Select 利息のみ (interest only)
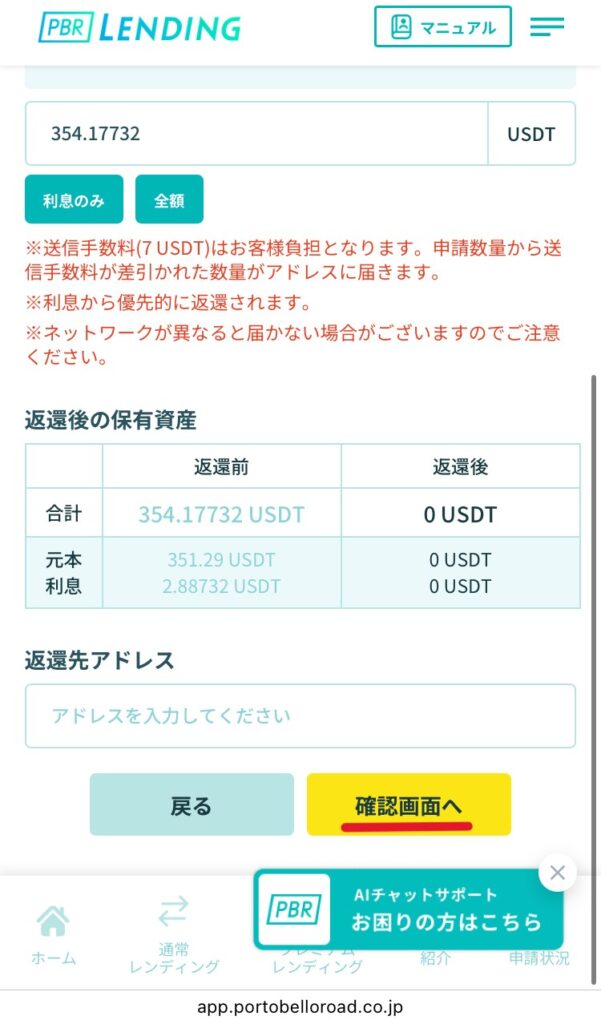Viewport: 601px width, 1024px height. click(x=73, y=200)
